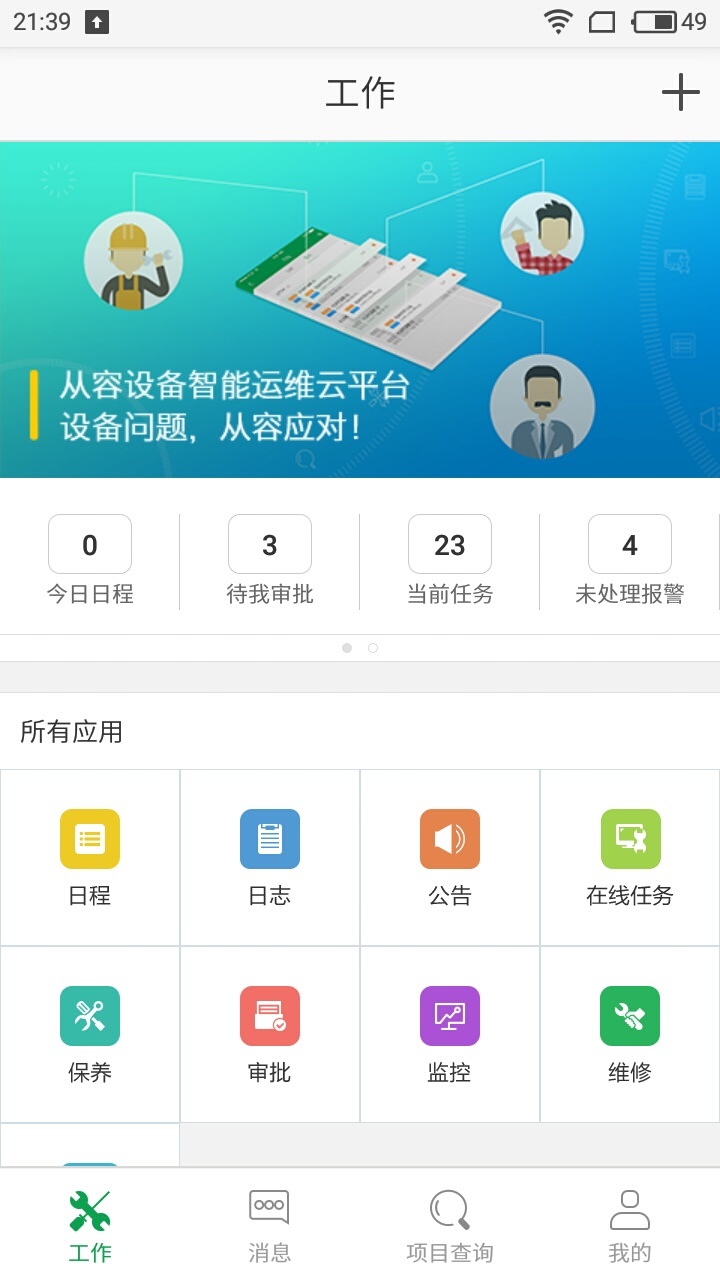View 待我审批 items
The width and height of the screenshot is (720, 1280).
270,561
